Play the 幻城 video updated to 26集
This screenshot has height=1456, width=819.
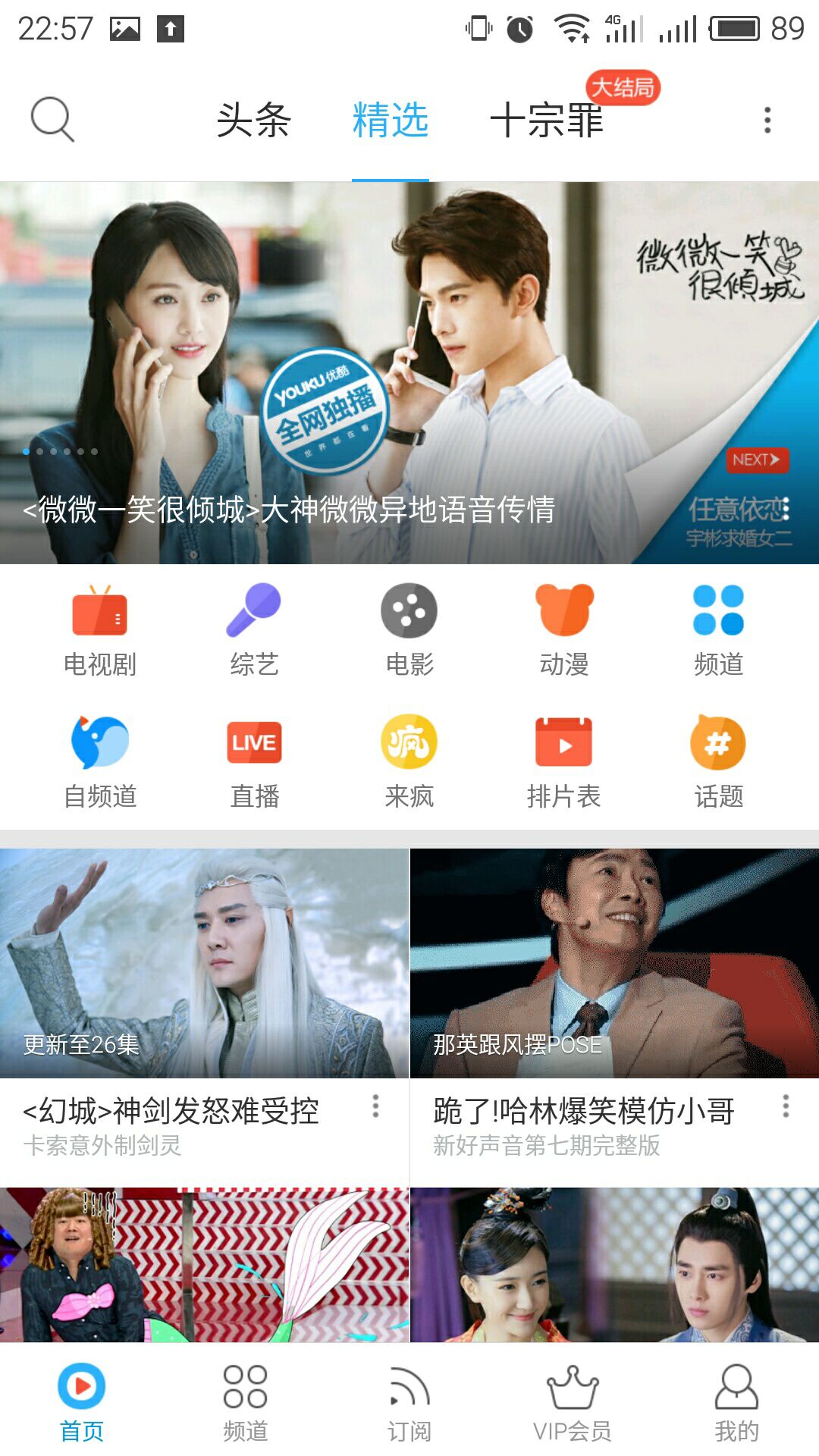coord(204,963)
